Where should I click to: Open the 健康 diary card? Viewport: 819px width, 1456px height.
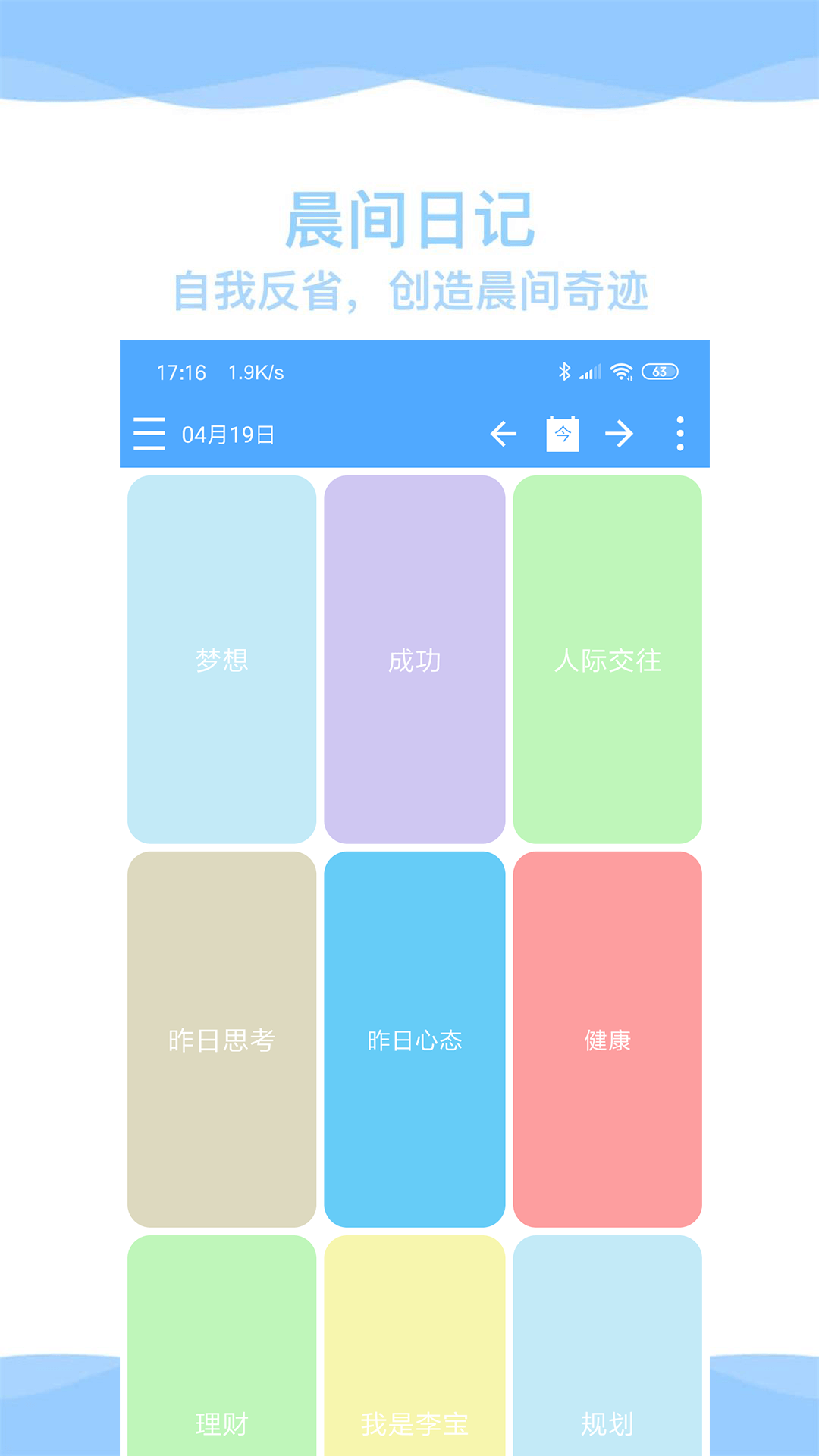point(607,1040)
